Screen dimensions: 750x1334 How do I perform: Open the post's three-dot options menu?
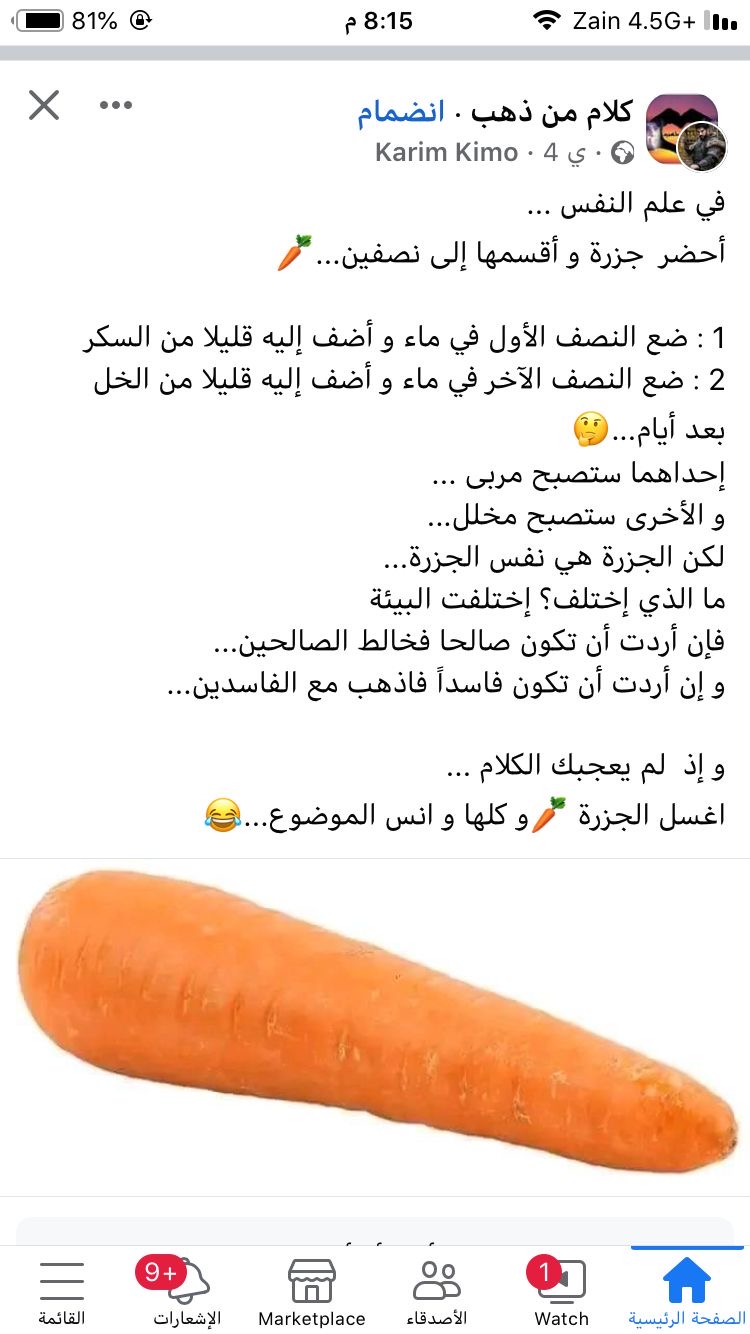[116, 105]
